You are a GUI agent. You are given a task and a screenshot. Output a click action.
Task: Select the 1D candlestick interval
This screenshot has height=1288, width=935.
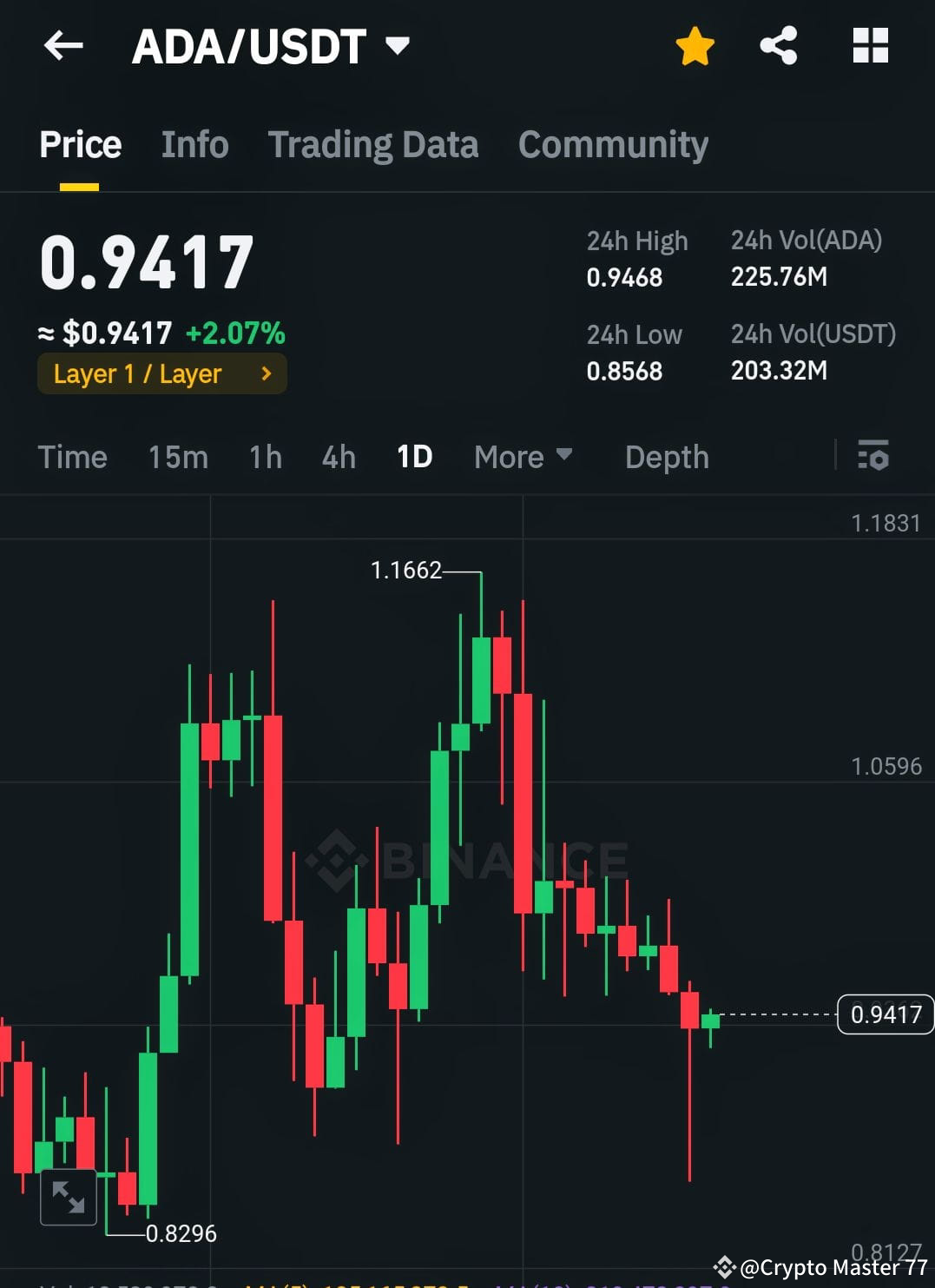(412, 456)
